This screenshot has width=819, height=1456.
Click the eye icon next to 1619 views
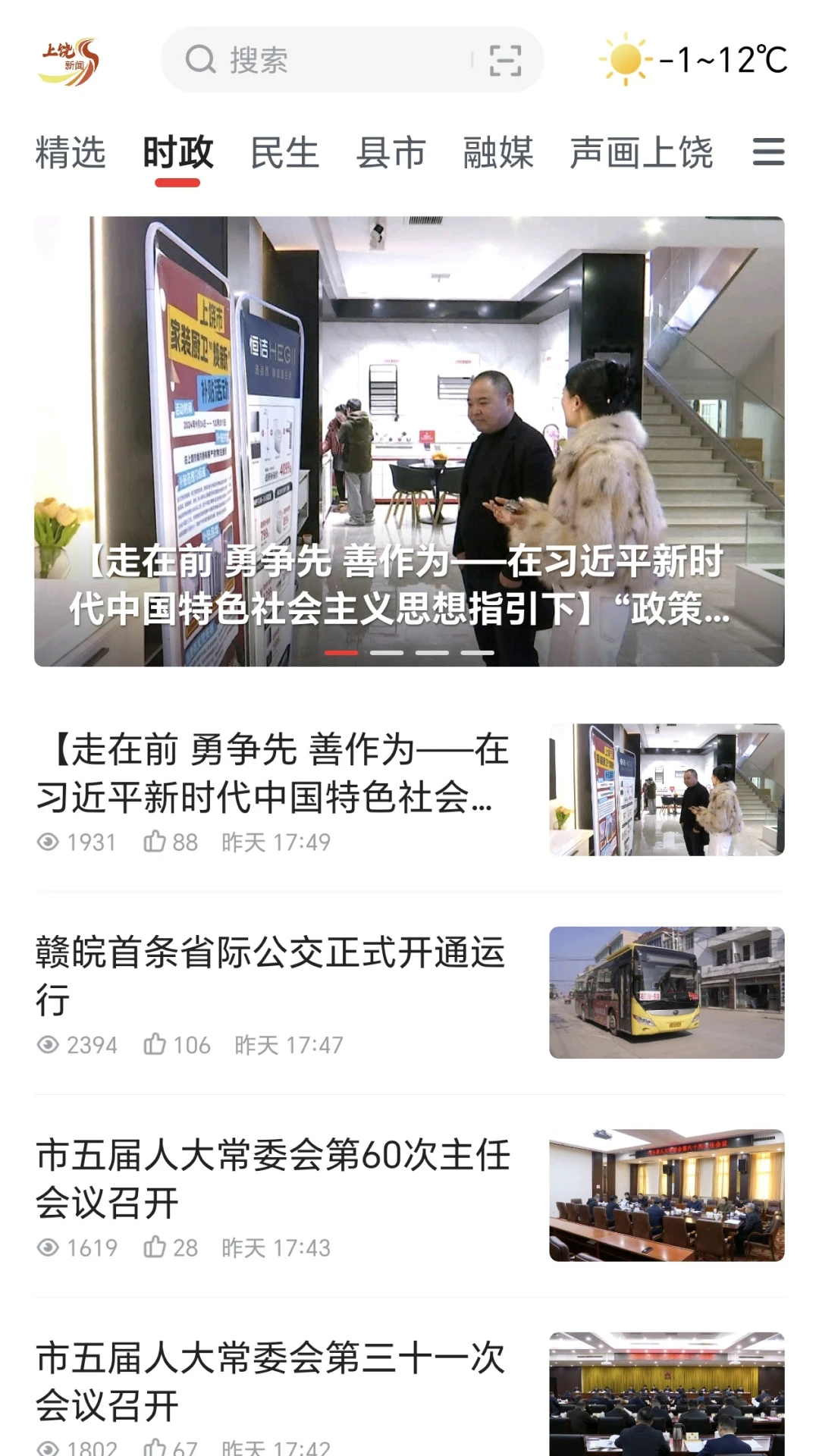click(47, 1246)
